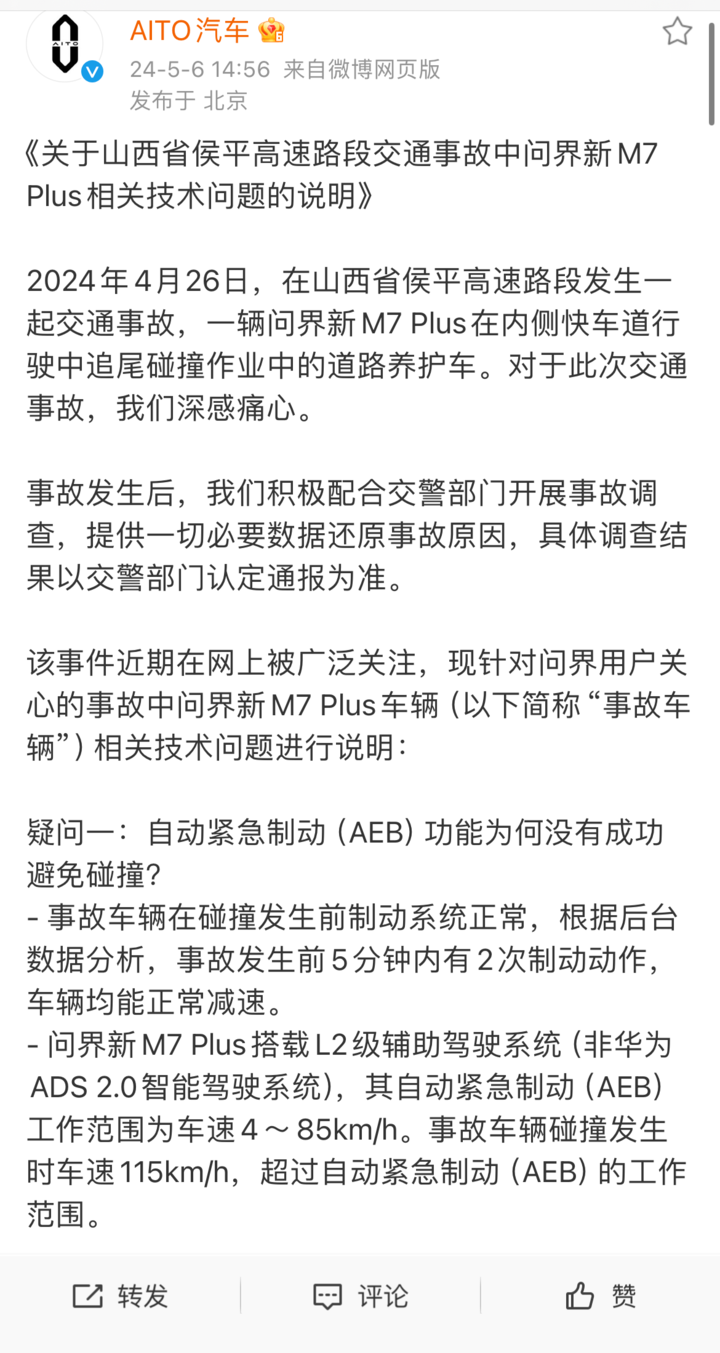Open AITO汽车 profile avatar
The width and height of the screenshot is (720, 1353).
64,45
